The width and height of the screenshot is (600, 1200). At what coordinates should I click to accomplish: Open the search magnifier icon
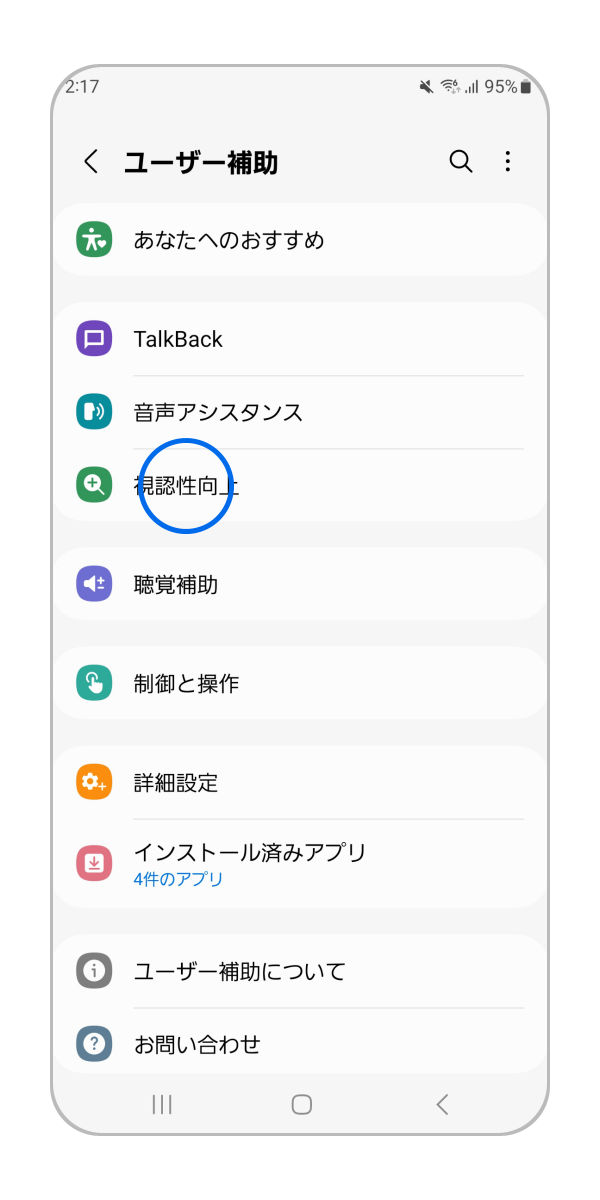click(x=460, y=162)
